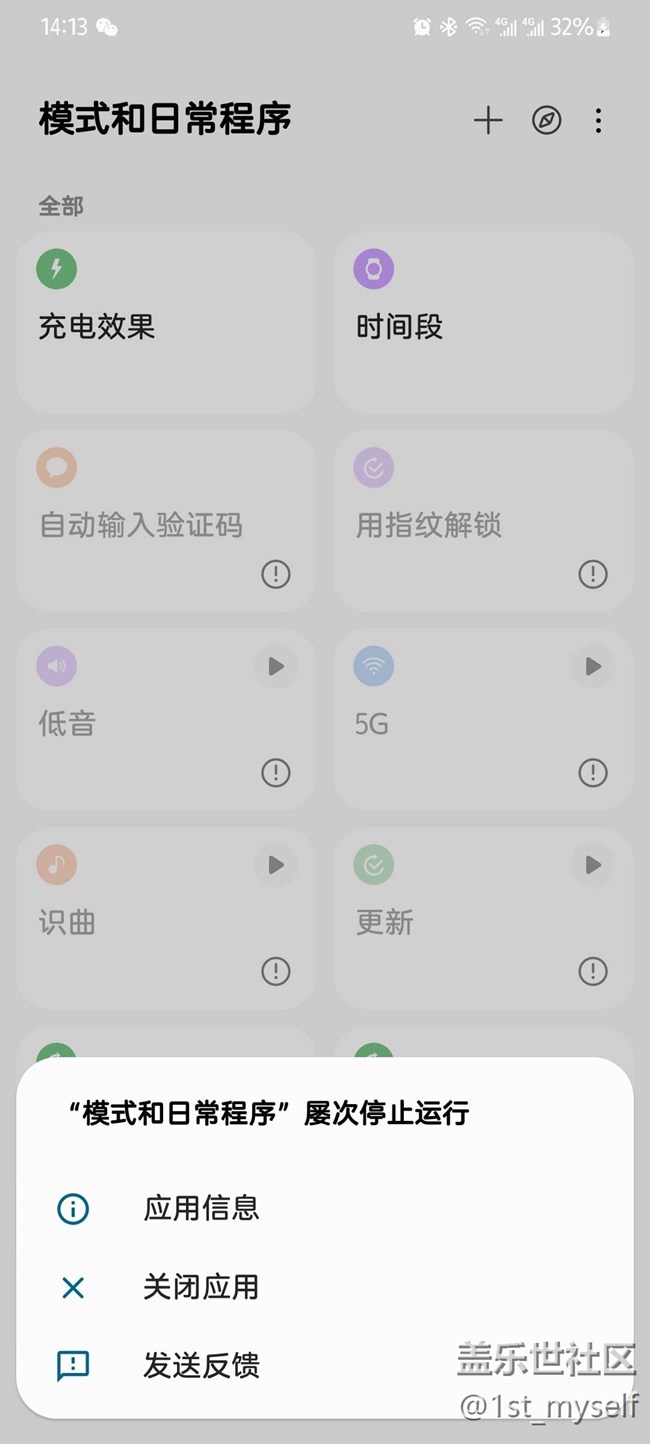Tap the warning icon on 识曲 card

click(276, 971)
